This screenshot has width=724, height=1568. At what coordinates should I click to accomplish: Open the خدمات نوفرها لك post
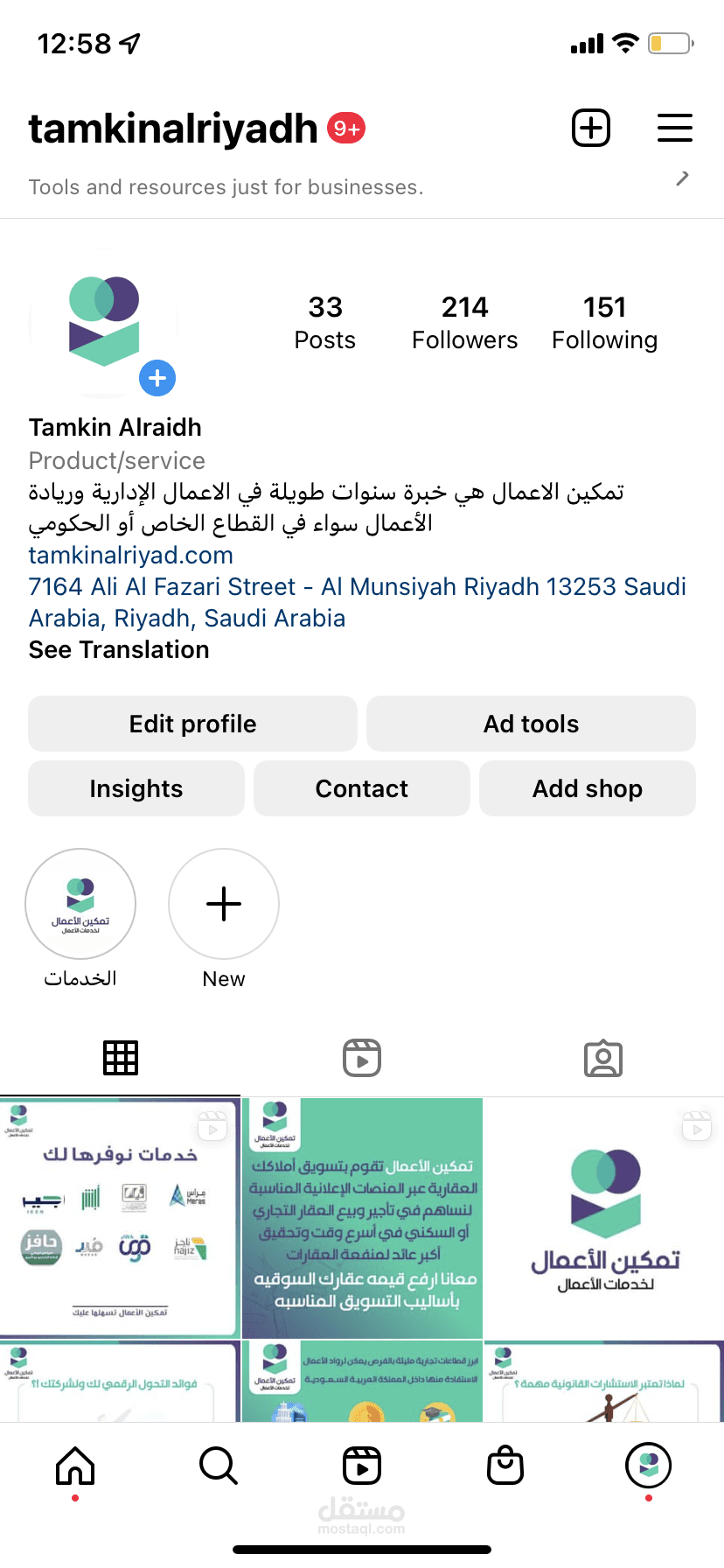tap(120, 1218)
